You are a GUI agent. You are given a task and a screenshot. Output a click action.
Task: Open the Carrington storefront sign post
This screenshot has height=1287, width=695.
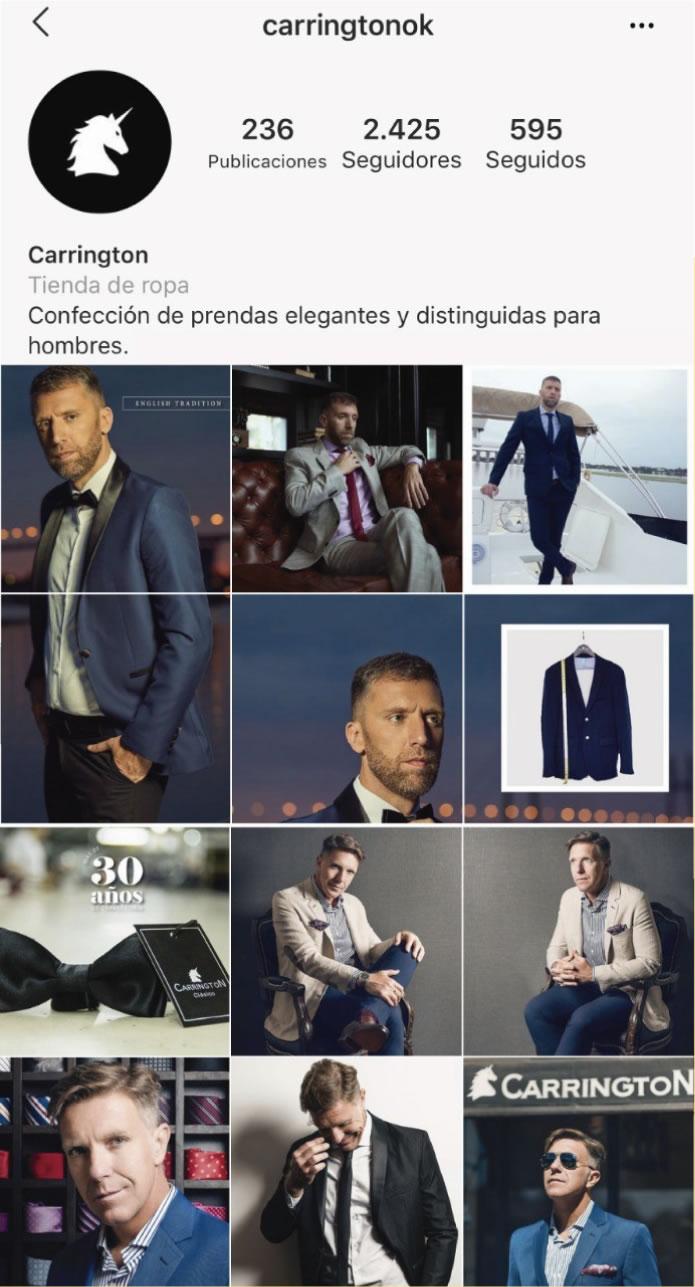pyautogui.click(x=580, y=1172)
